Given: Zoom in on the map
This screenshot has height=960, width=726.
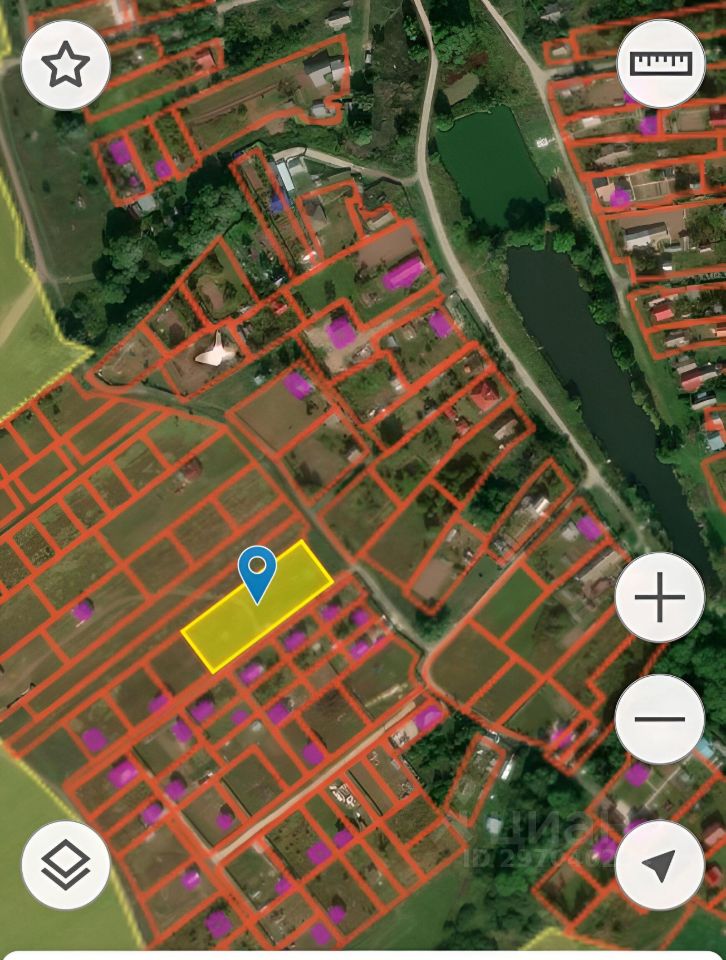Looking at the screenshot, I should click(x=660, y=599).
